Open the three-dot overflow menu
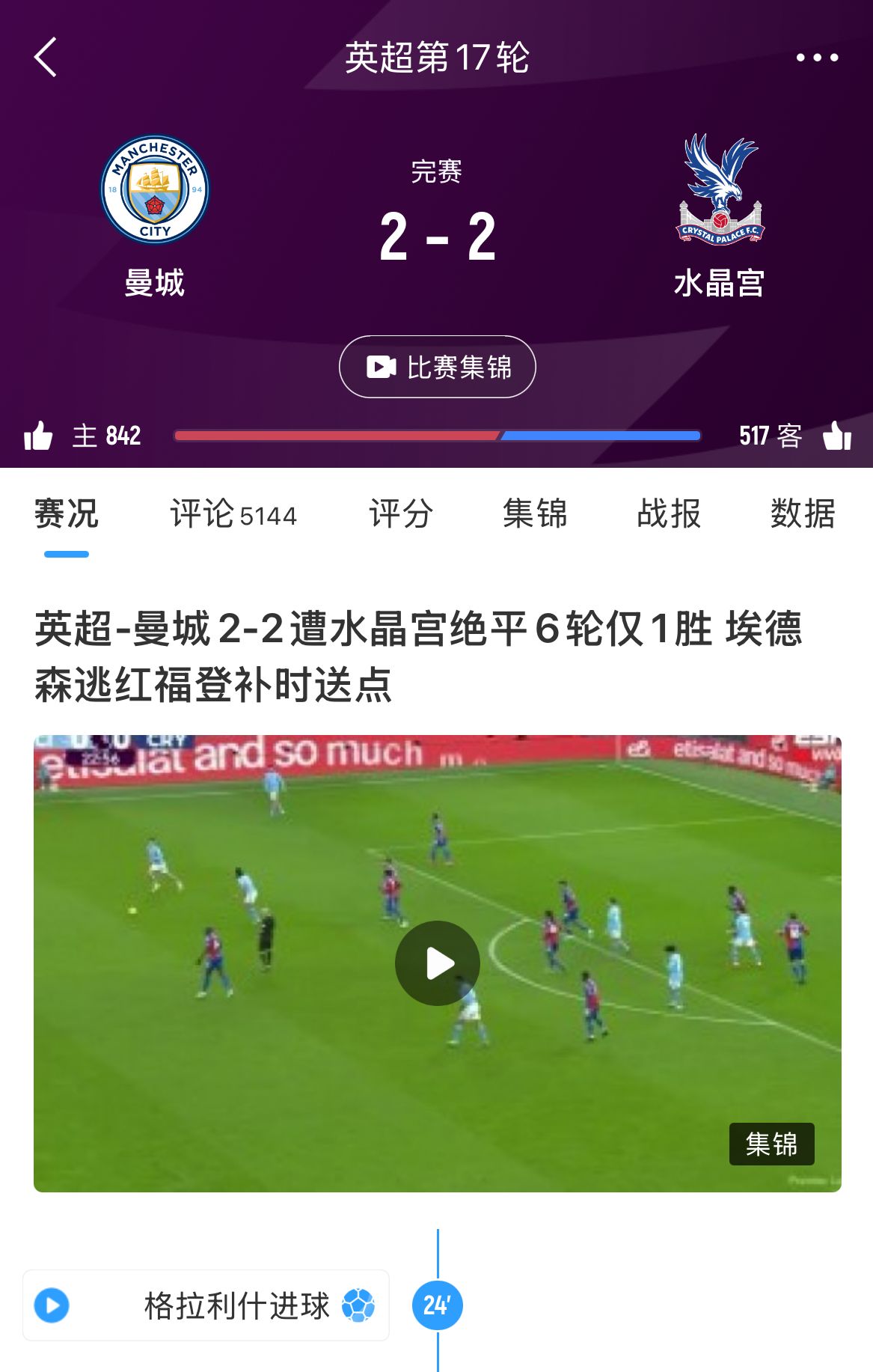This screenshot has height=1372, width=873. [817, 58]
